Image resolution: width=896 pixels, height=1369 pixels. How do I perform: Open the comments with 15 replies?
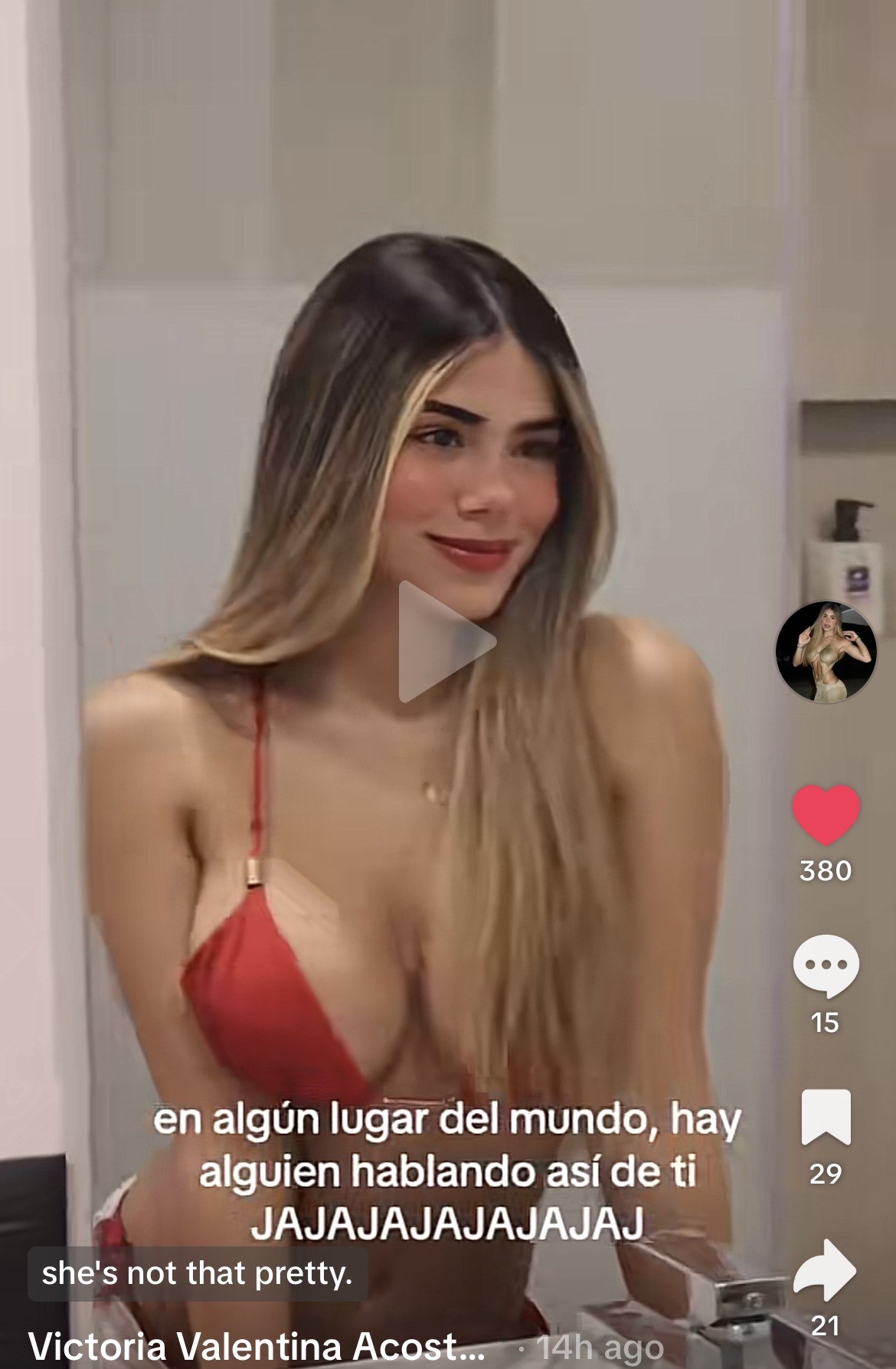tap(825, 966)
